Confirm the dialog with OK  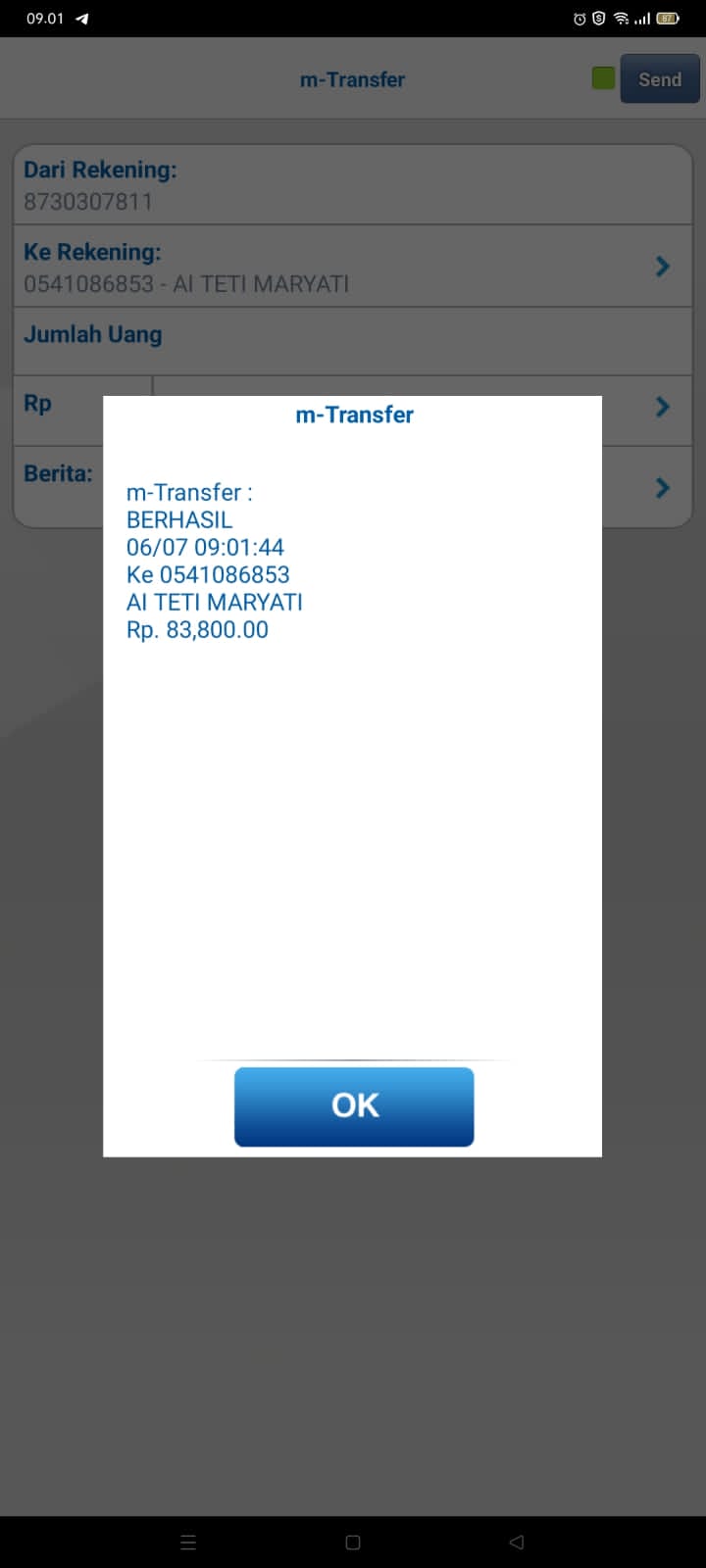(354, 1106)
